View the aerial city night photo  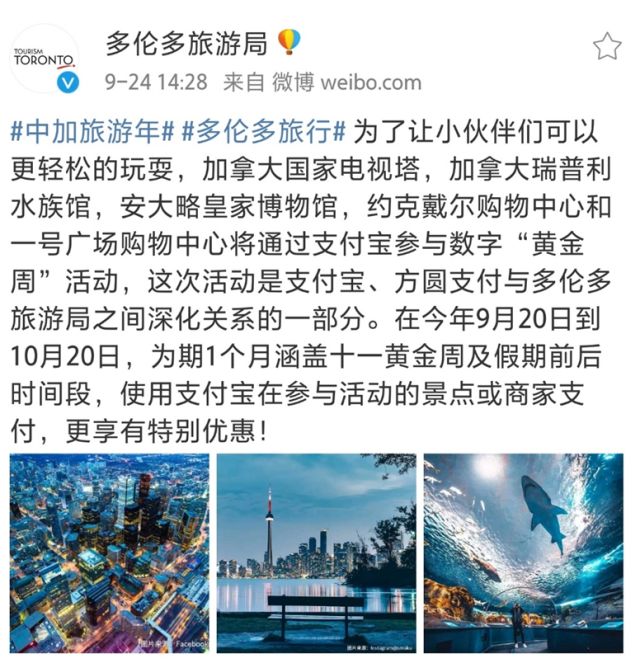pyautogui.click(x=109, y=553)
